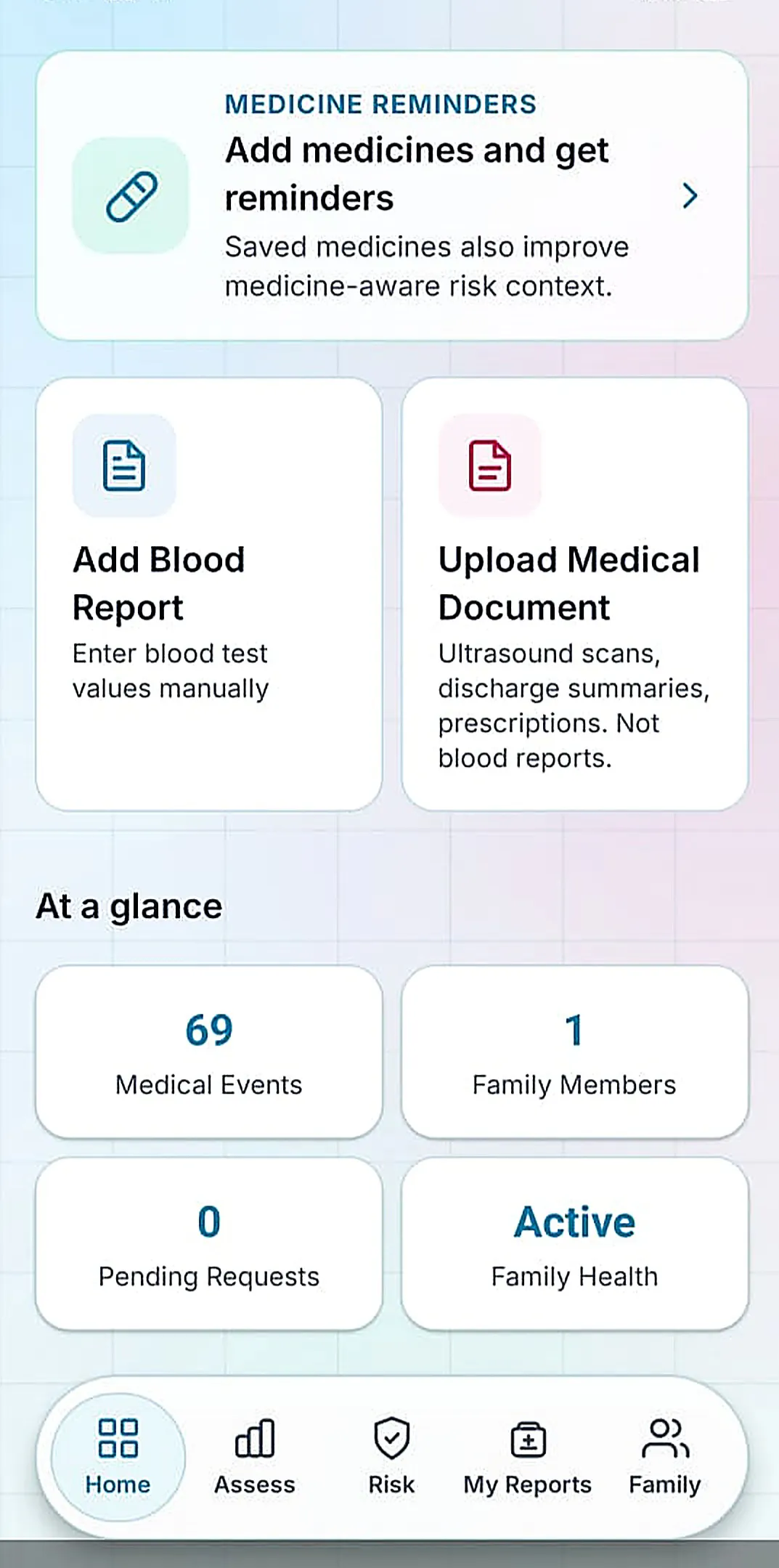Check the Pending Requests tile
The width and height of the screenshot is (779, 1568).
pos(209,1244)
